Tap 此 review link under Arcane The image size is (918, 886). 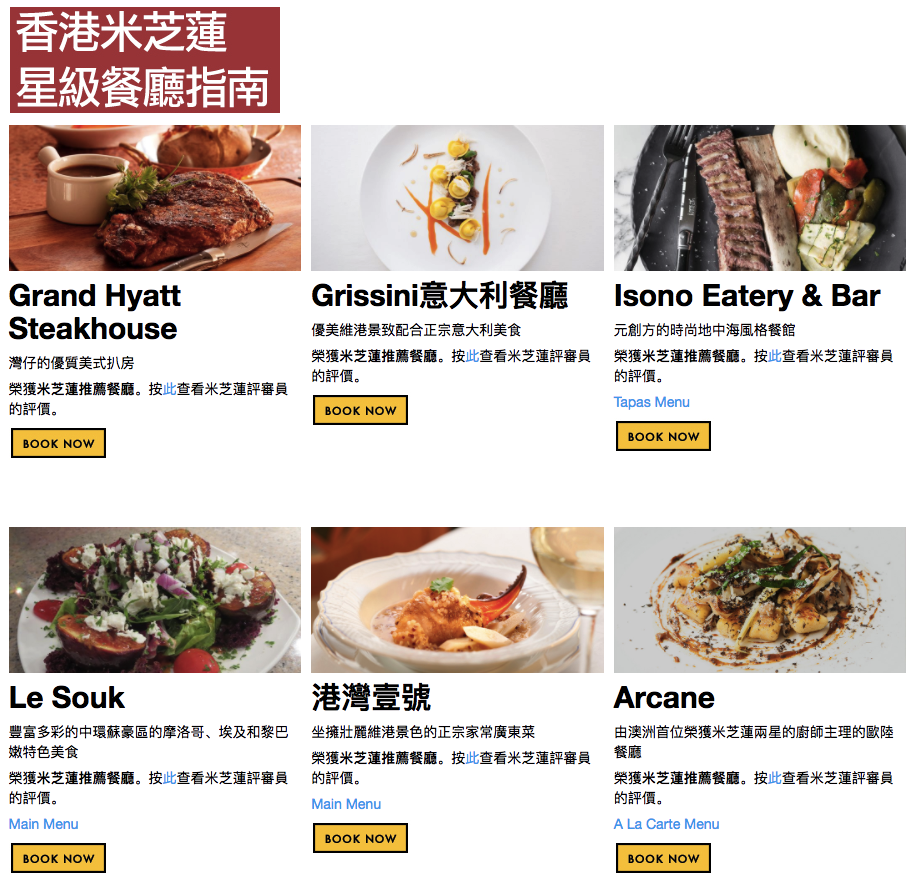point(775,778)
